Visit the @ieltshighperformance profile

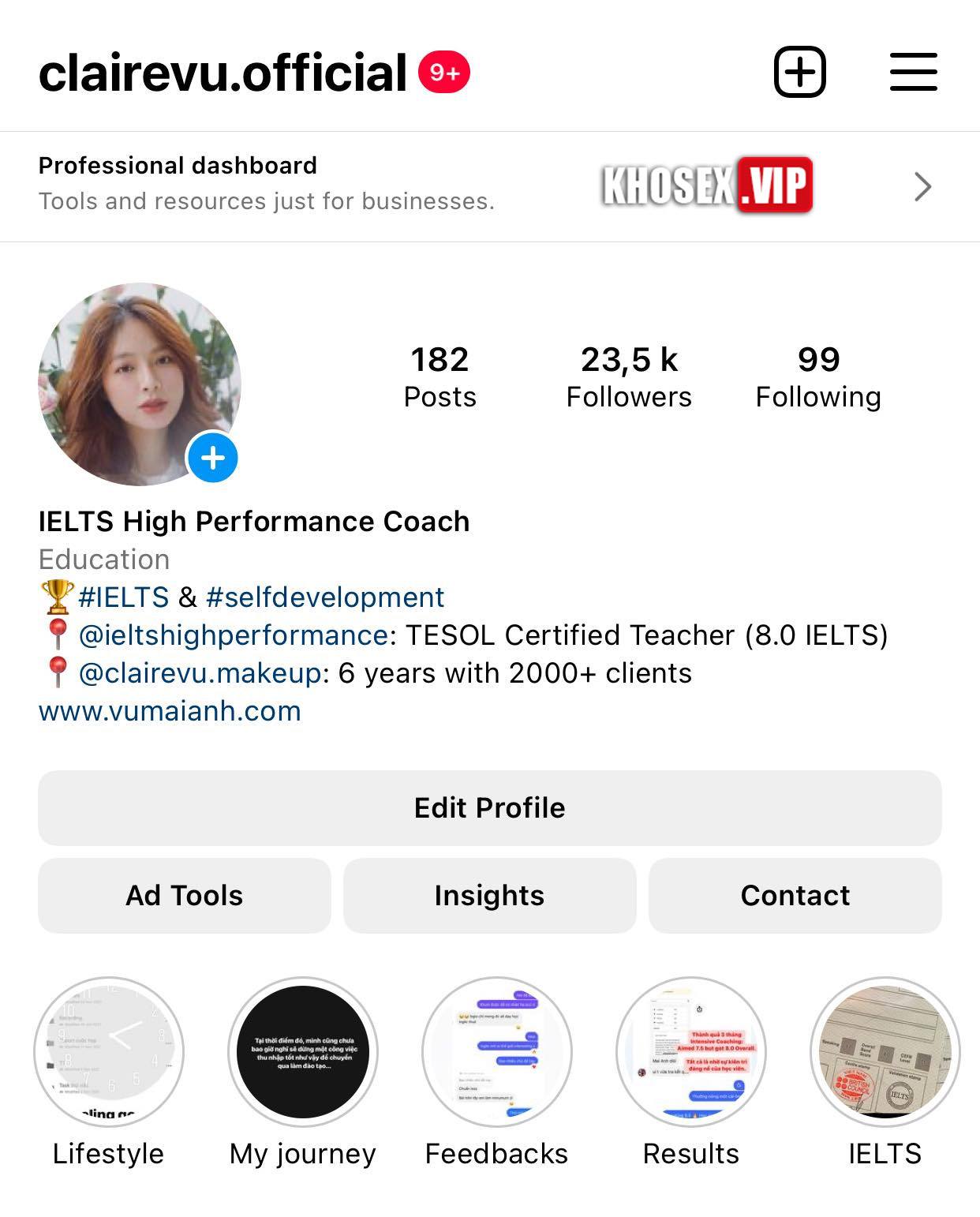click(233, 635)
